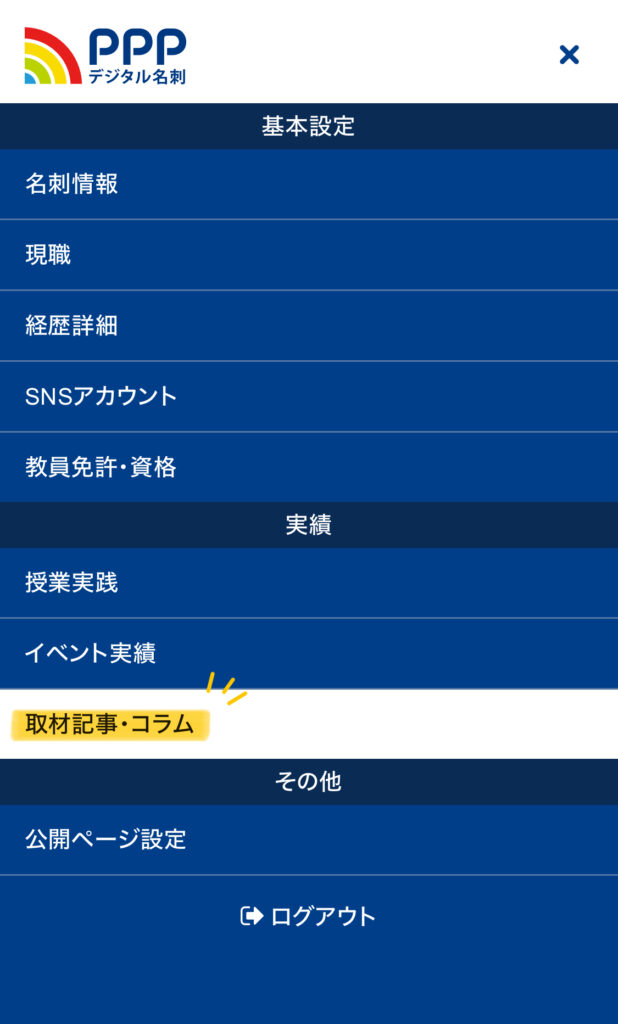Screen dimensions: 618x1024
Task: Open 授業実践 page
Action: (309, 583)
